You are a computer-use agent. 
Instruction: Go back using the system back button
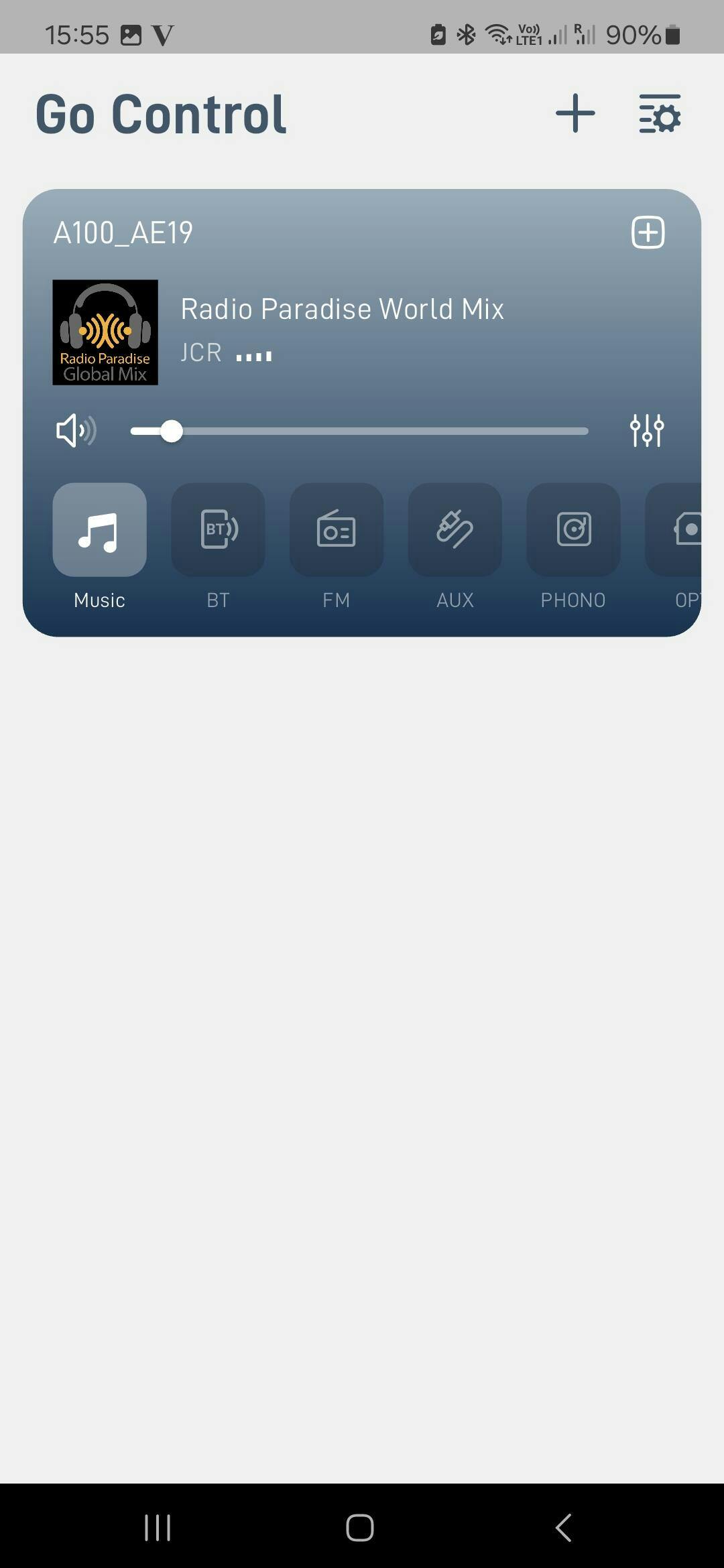(564, 1527)
